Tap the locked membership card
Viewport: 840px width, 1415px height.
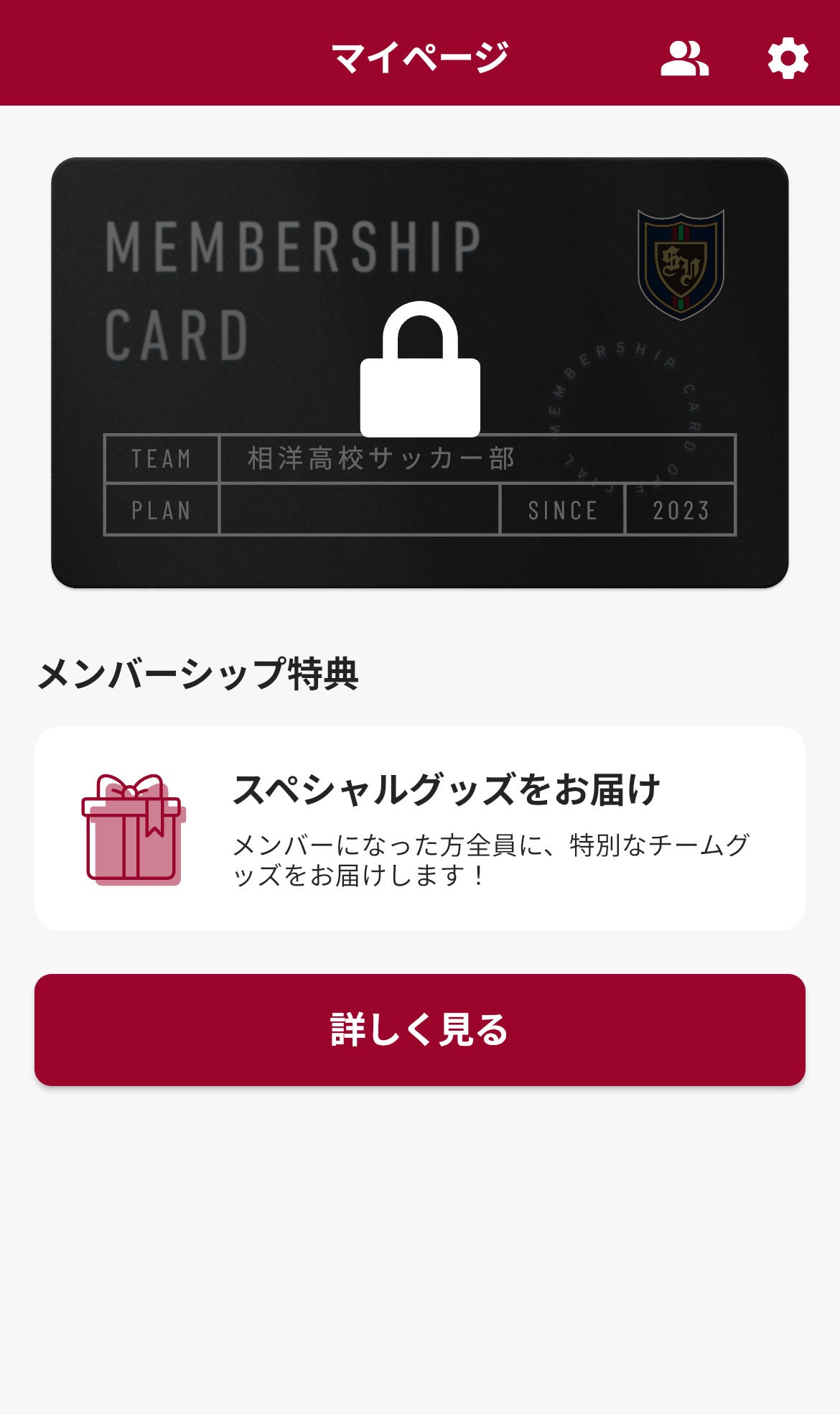click(x=420, y=372)
